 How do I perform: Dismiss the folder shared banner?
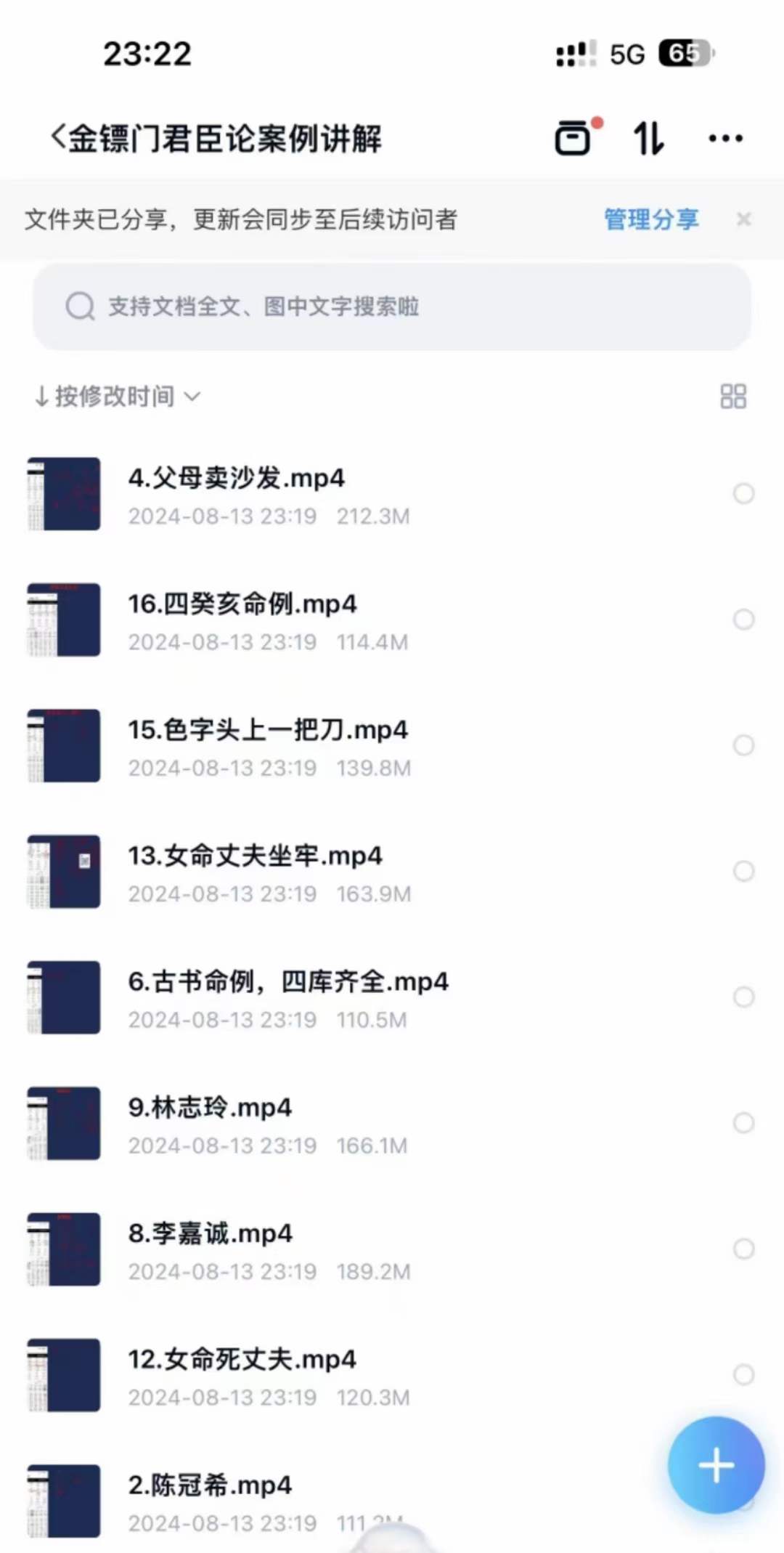click(x=743, y=219)
